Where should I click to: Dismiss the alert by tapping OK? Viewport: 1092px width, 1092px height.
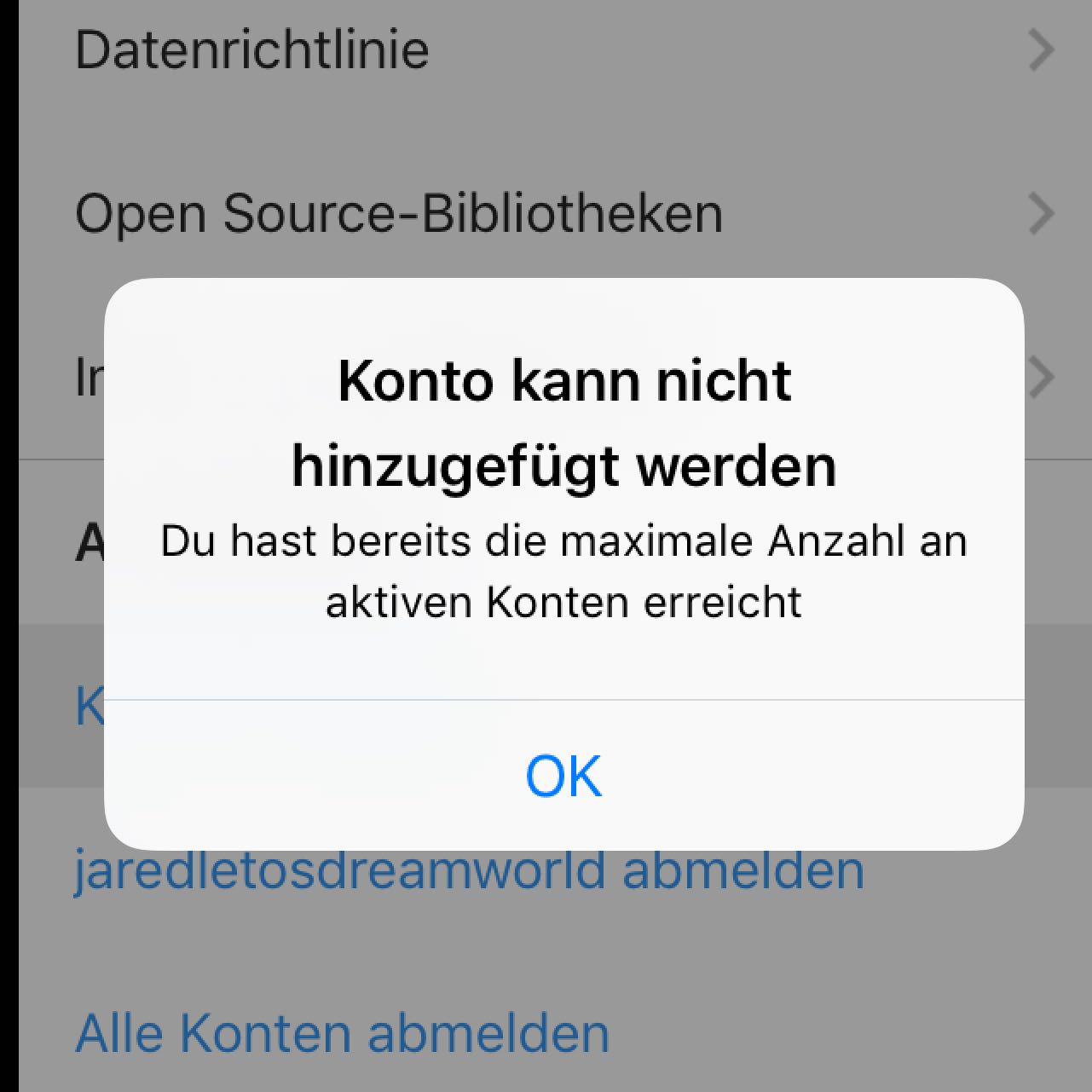563,776
